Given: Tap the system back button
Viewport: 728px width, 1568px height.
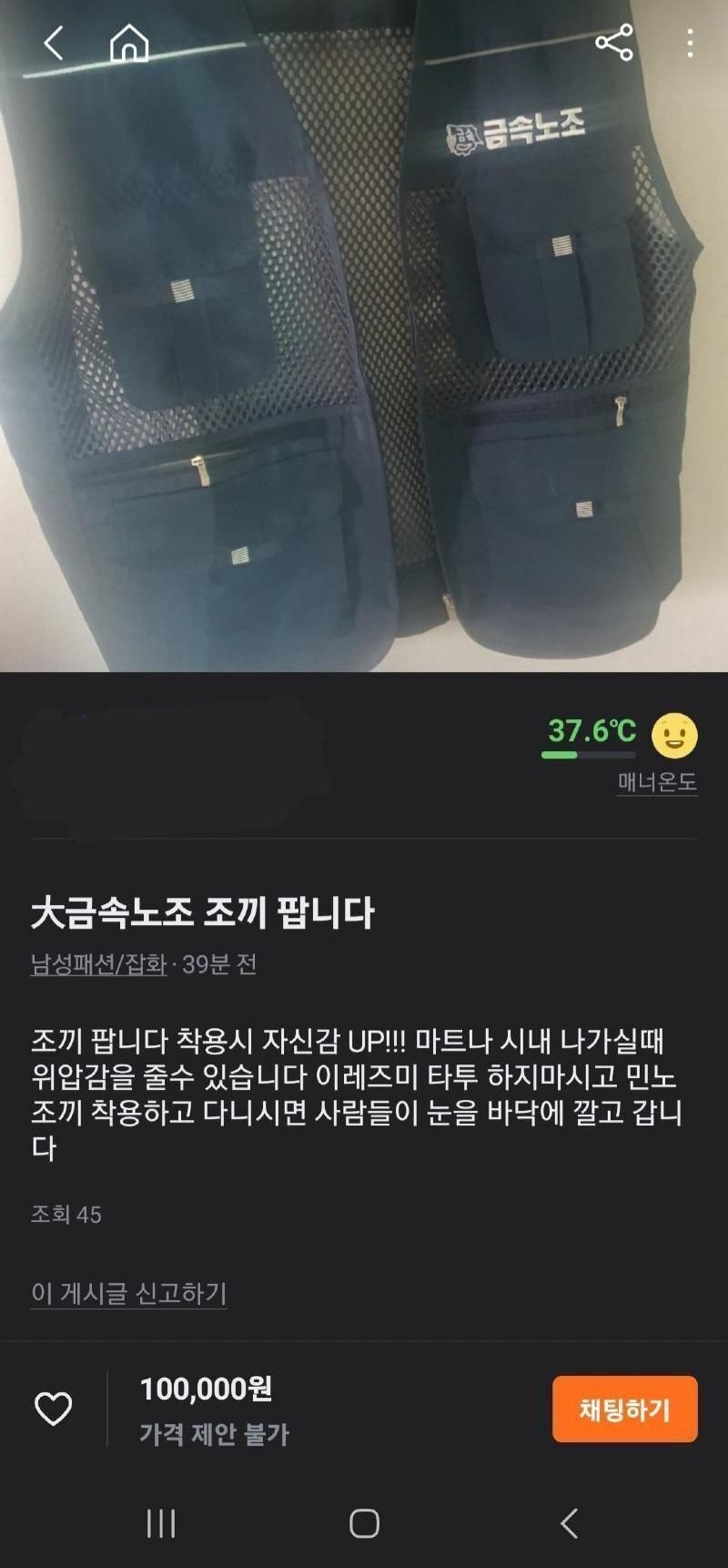Looking at the screenshot, I should 569,1522.
